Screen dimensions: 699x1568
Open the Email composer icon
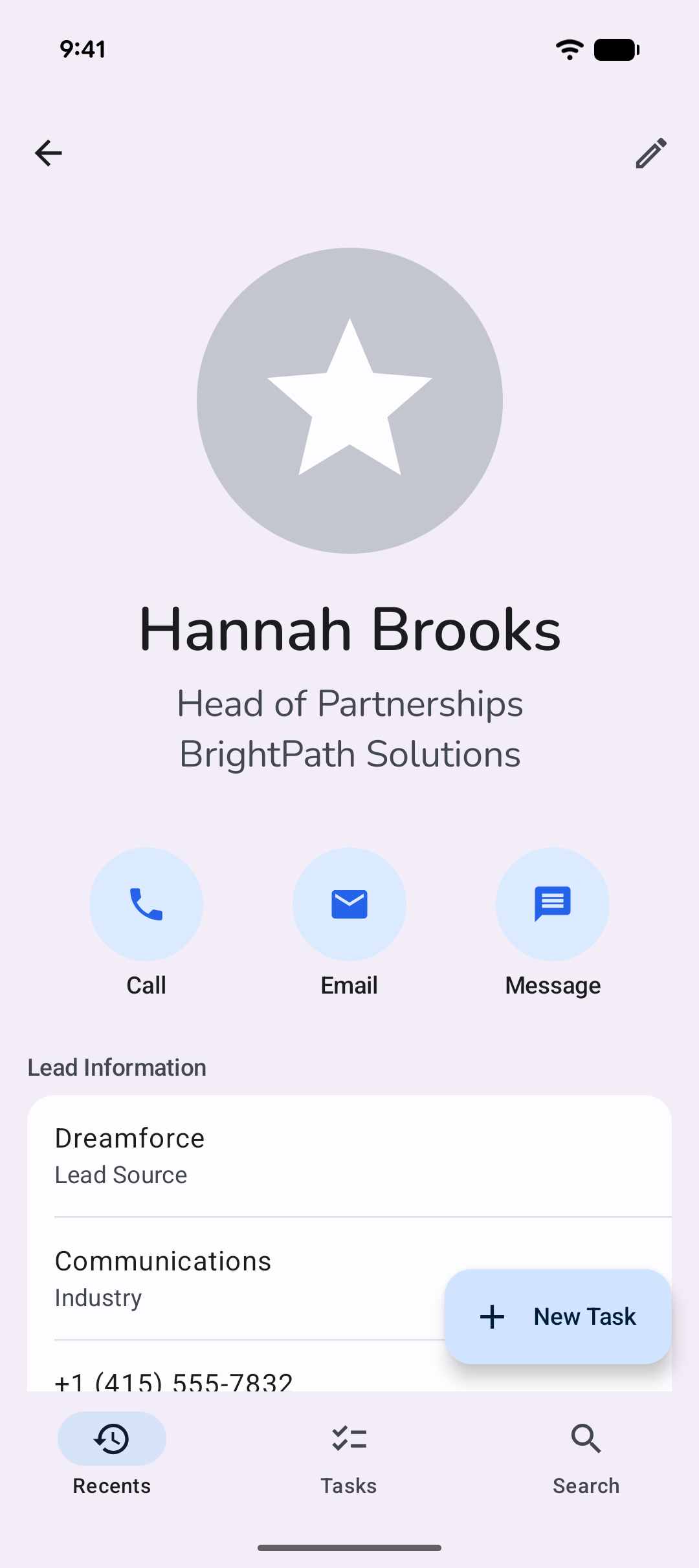tap(349, 904)
